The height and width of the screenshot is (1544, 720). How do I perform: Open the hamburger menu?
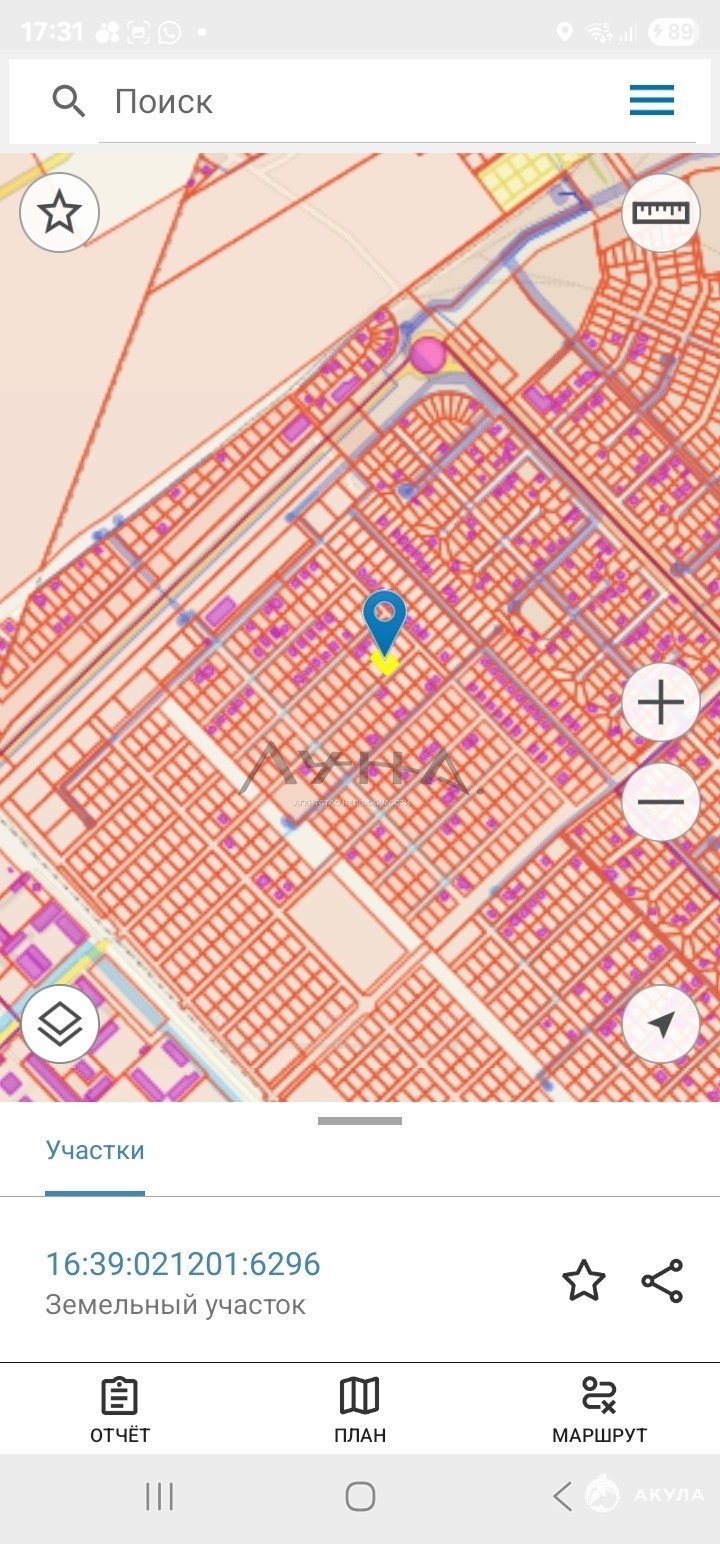point(652,101)
